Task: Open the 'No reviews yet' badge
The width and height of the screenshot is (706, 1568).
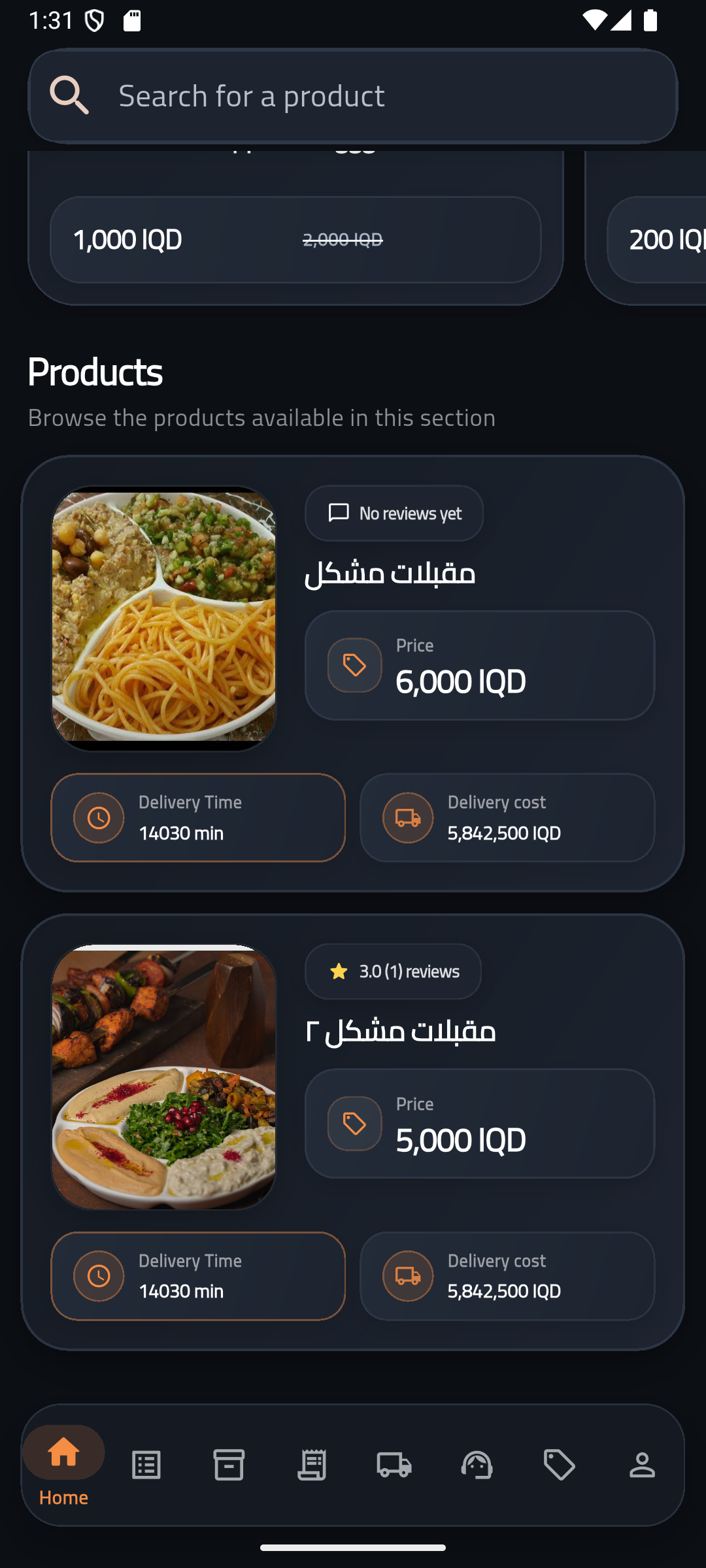Action: tap(394, 514)
